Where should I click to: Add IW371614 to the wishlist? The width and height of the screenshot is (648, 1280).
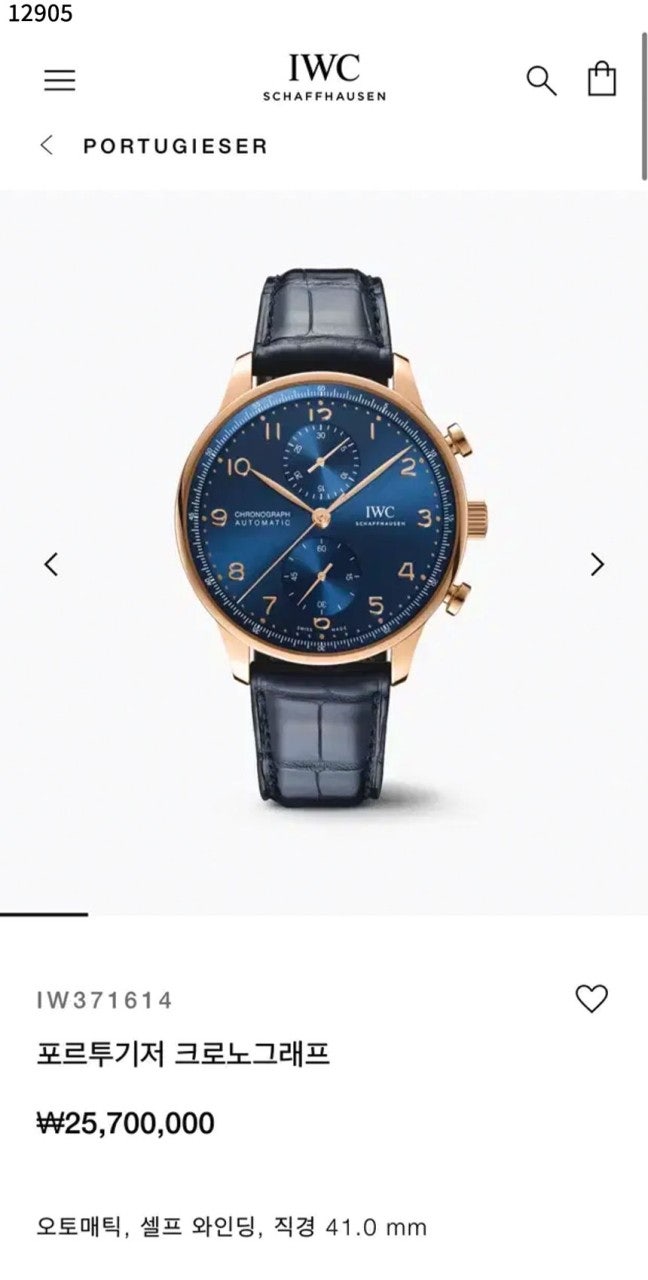(591, 998)
